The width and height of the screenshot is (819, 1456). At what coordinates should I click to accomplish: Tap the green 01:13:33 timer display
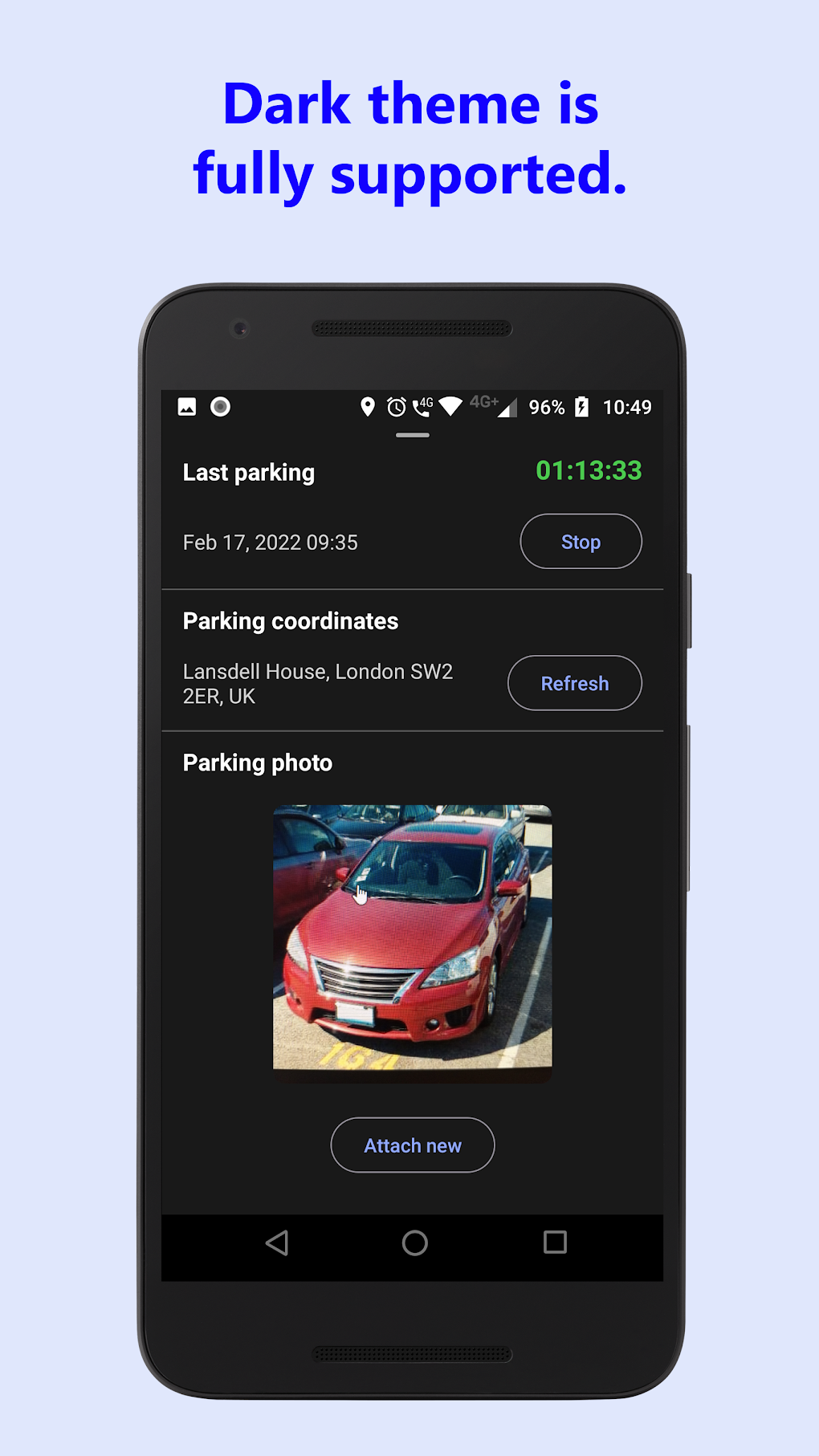point(589,471)
